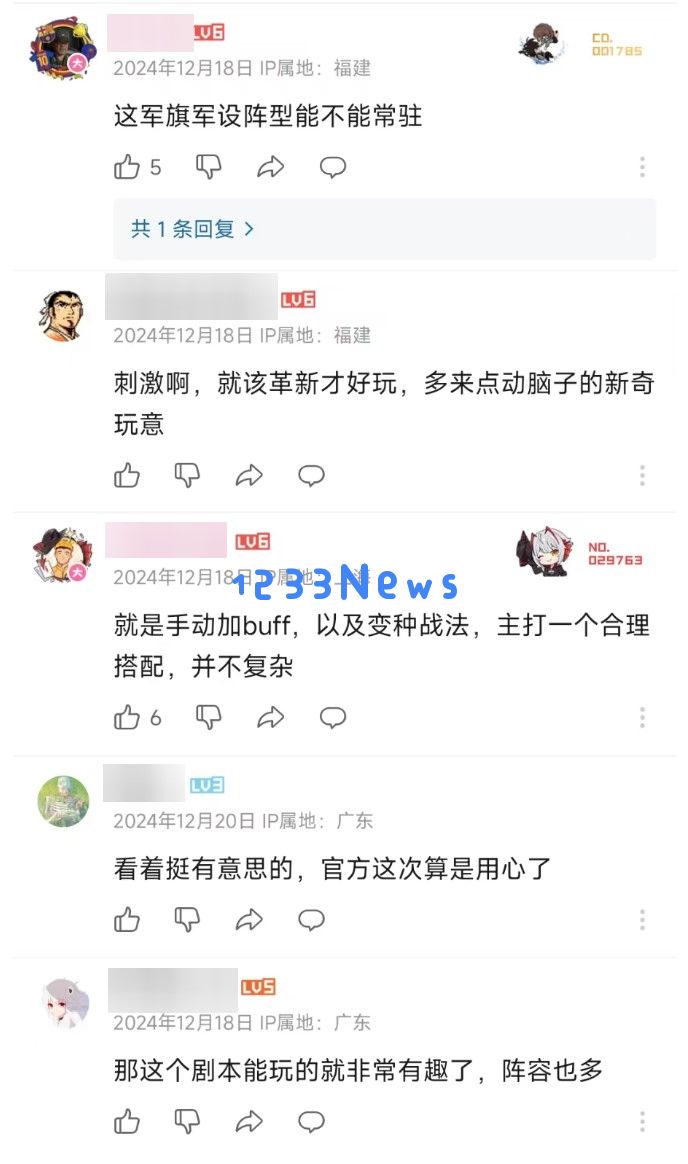Screen dimensions: 688x1164
Task: Share the comment about 这个剧本
Action: pos(249,1121)
